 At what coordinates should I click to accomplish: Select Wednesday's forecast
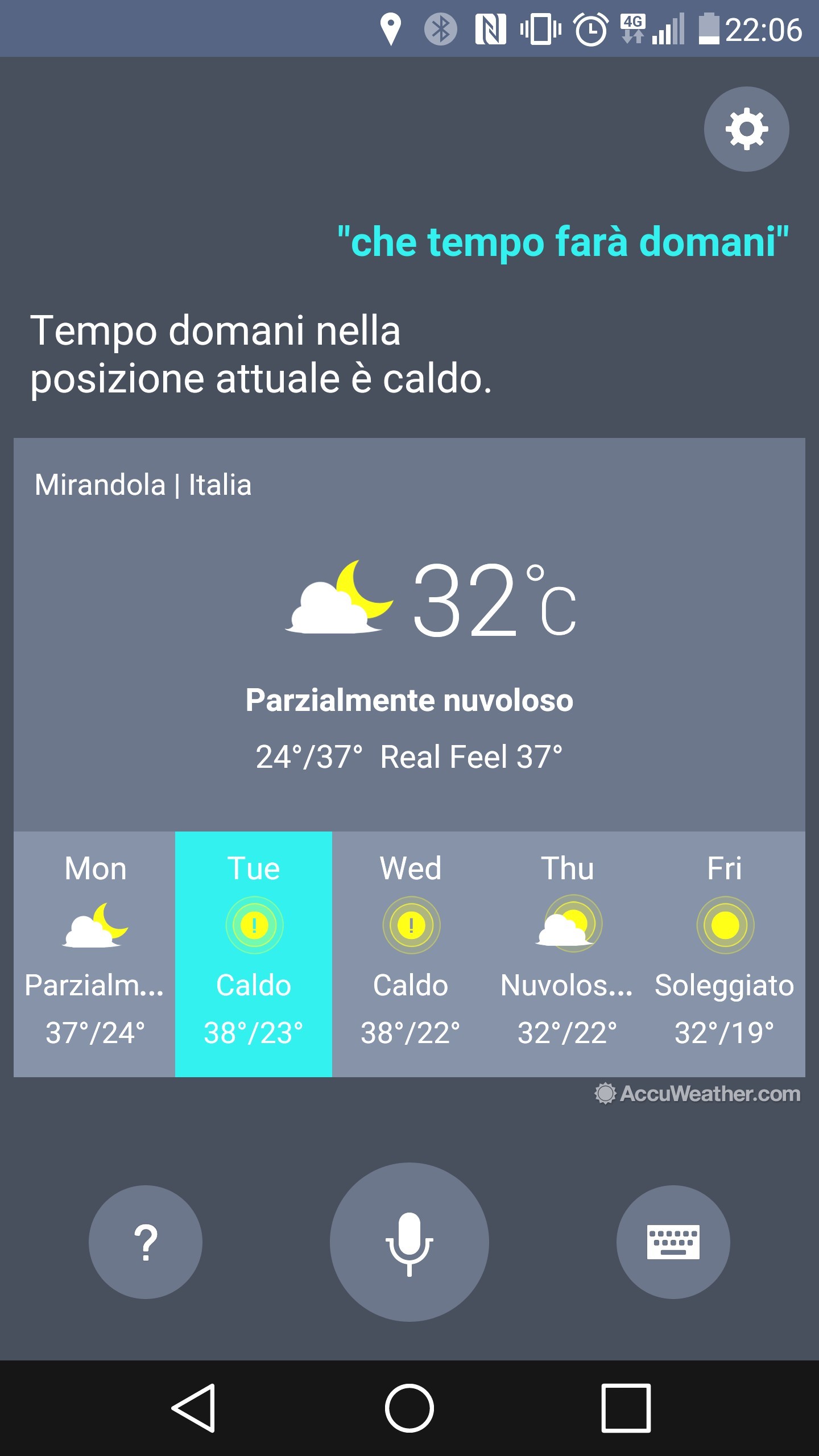pos(411,954)
